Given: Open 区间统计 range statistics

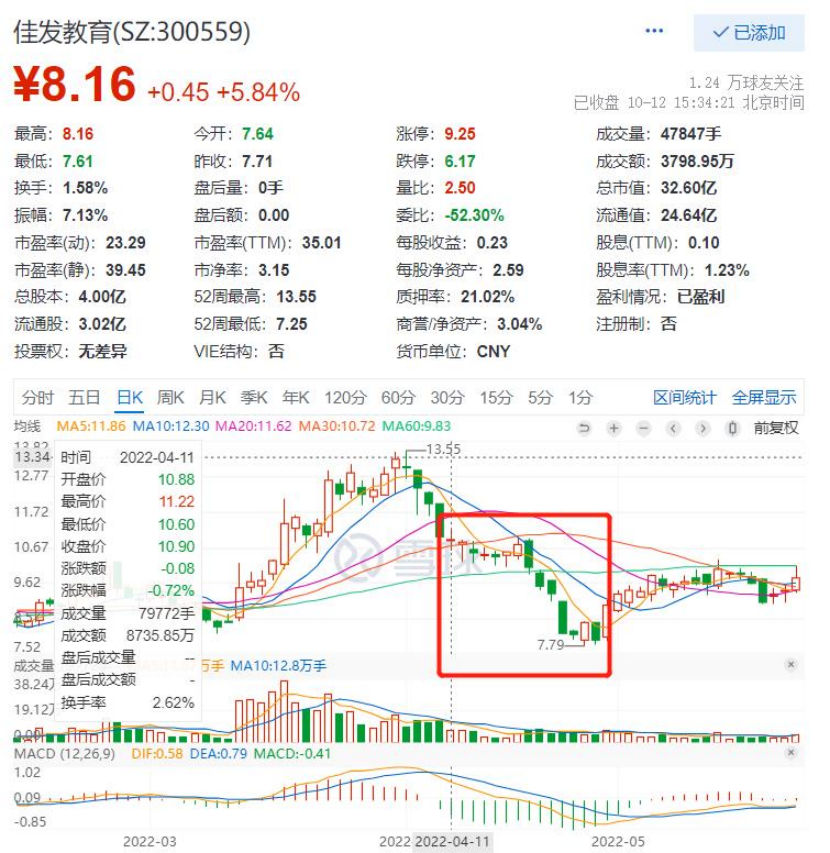Looking at the screenshot, I should click(x=684, y=397).
